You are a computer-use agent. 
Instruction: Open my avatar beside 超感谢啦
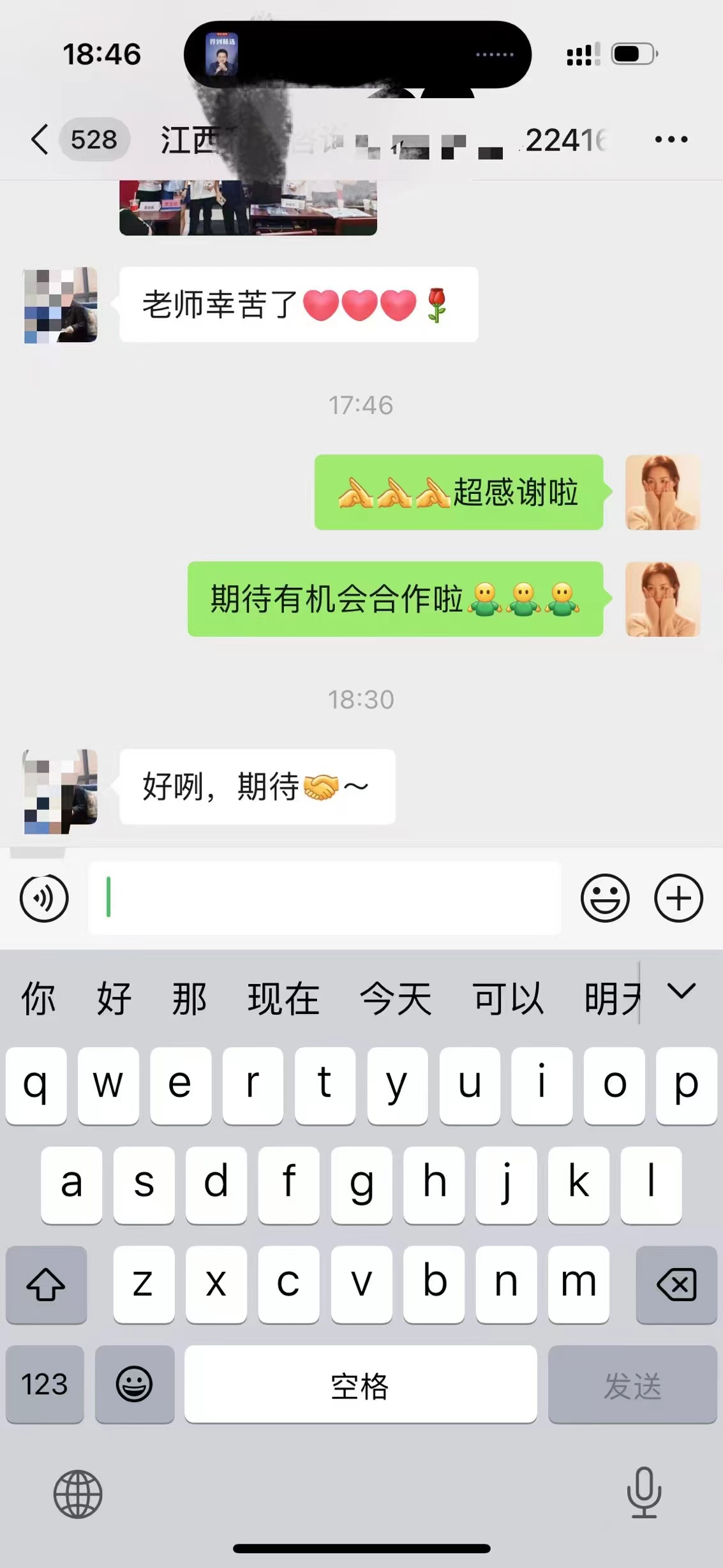point(662,492)
